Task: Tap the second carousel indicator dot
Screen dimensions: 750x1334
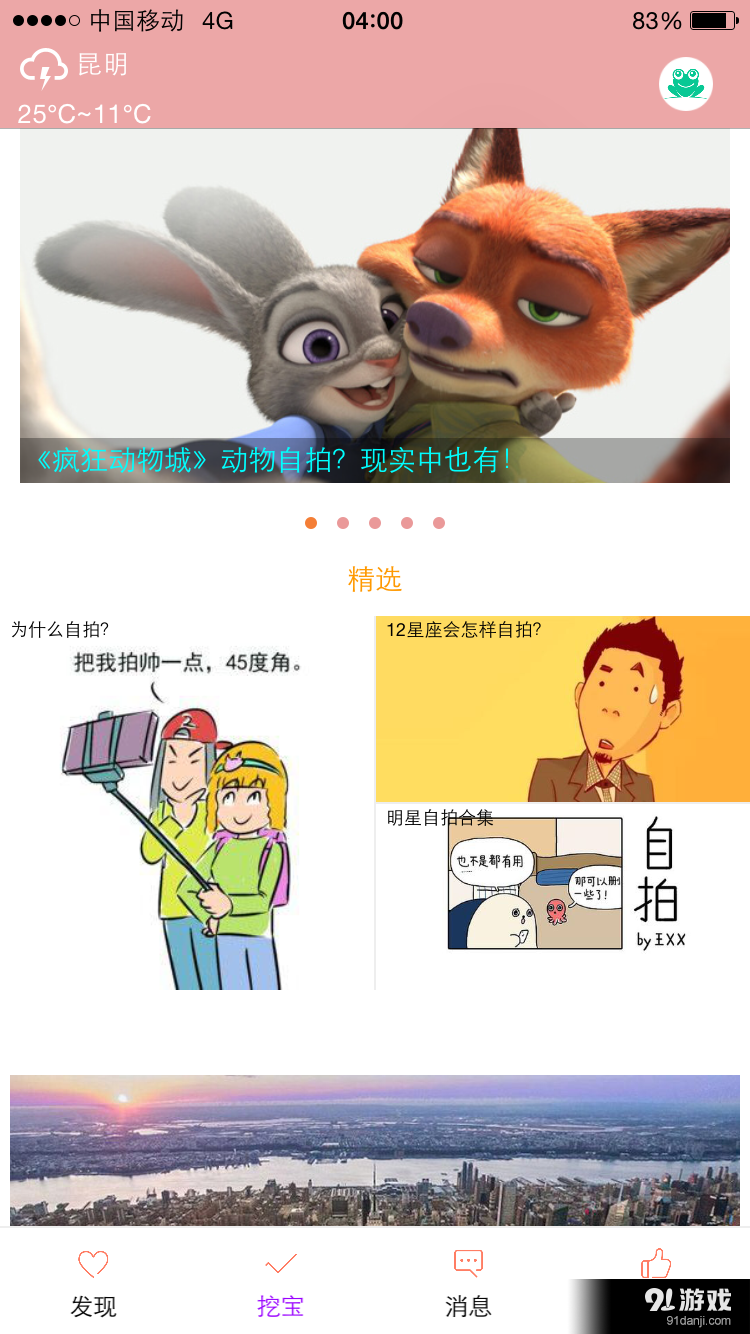Action: pyautogui.click(x=343, y=522)
